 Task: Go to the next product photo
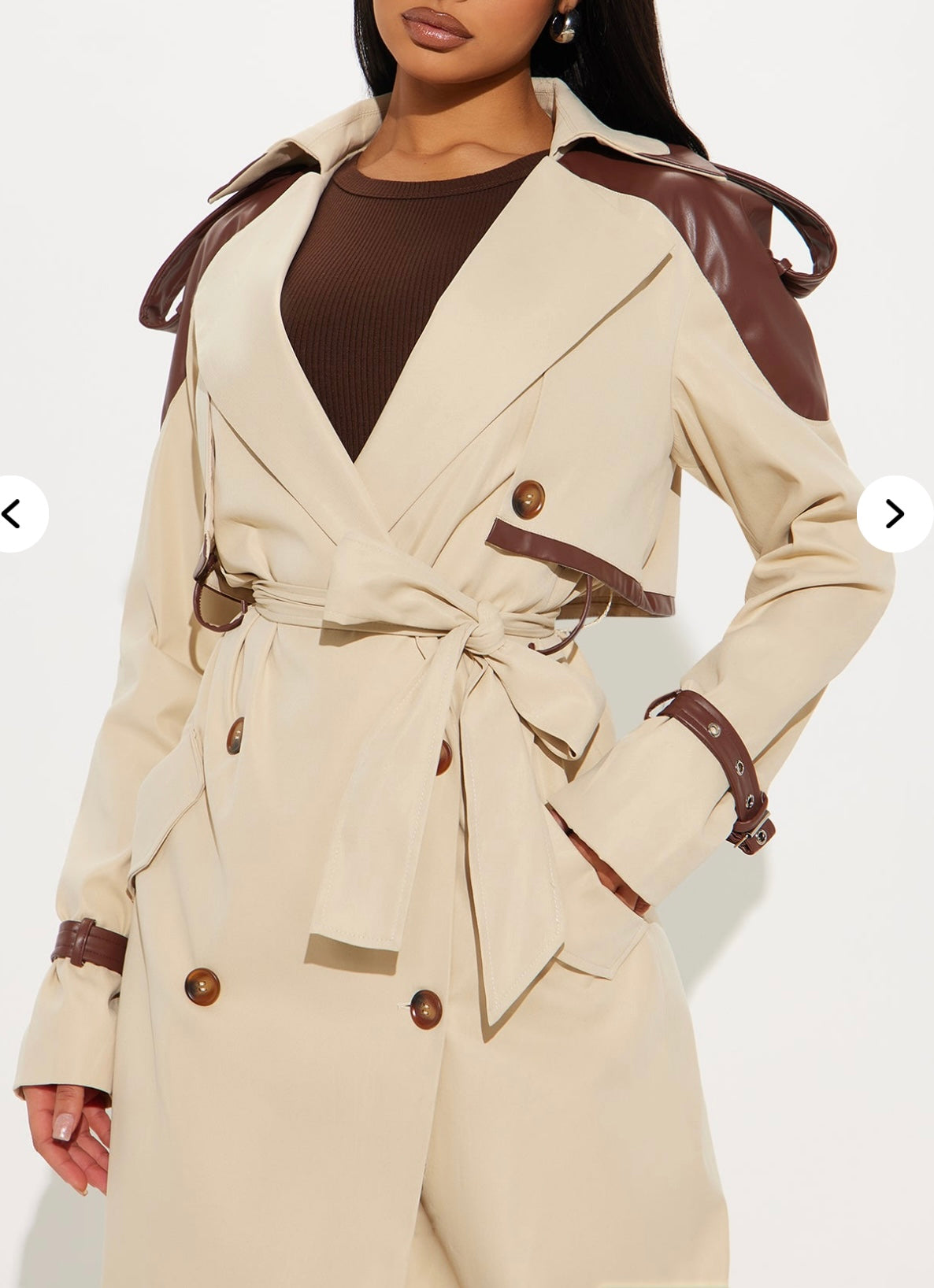pos(895,514)
